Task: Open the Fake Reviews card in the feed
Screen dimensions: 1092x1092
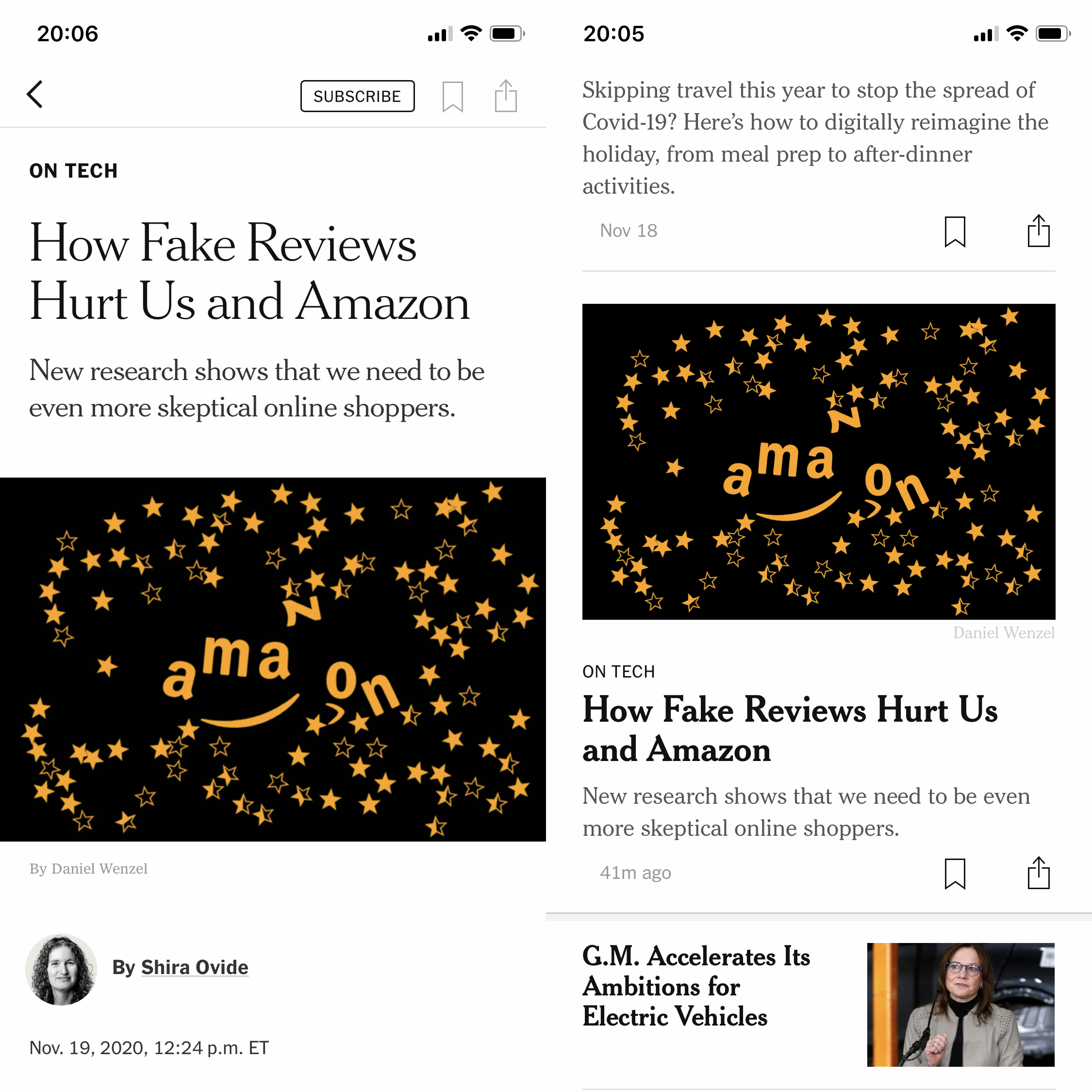Action: (789, 728)
